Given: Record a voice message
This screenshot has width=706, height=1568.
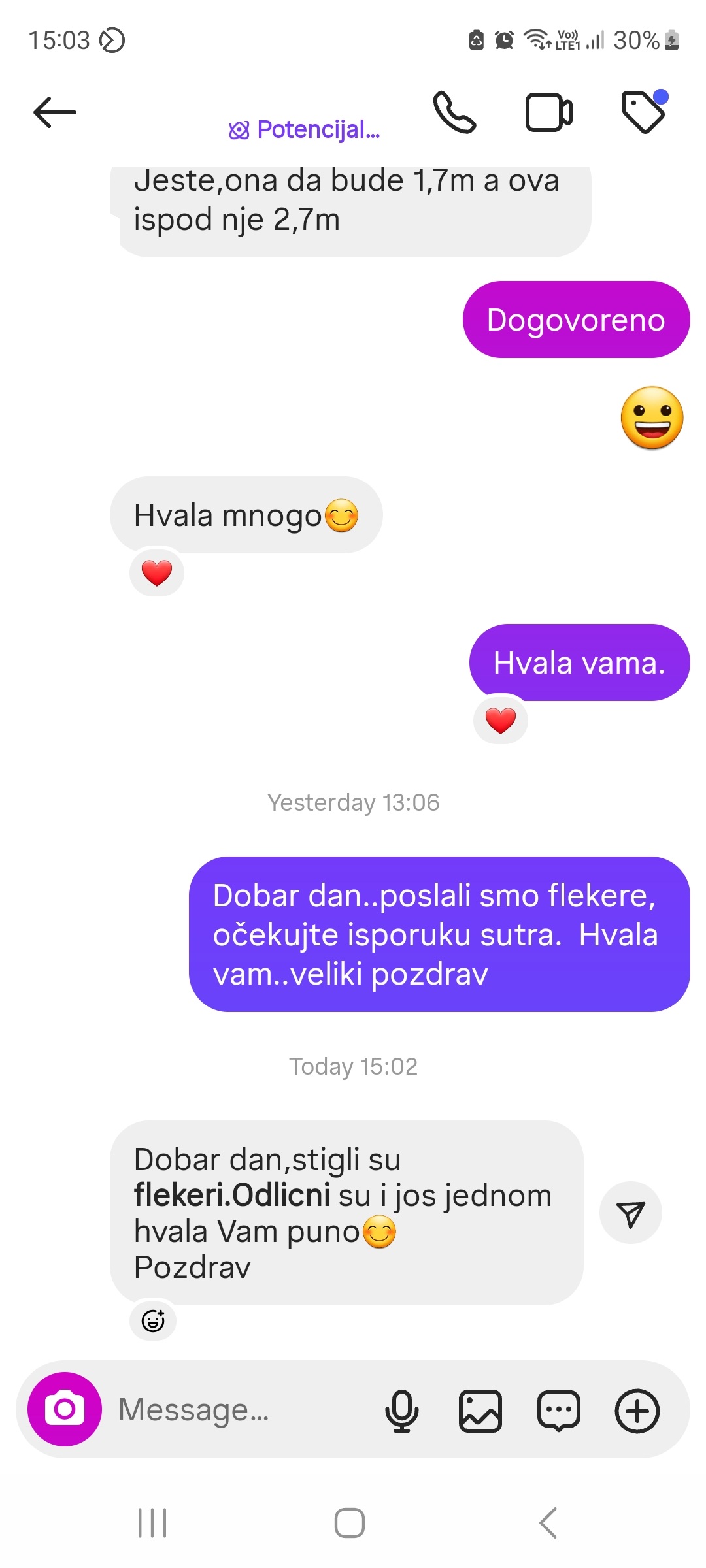Looking at the screenshot, I should [x=401, y=1411].
